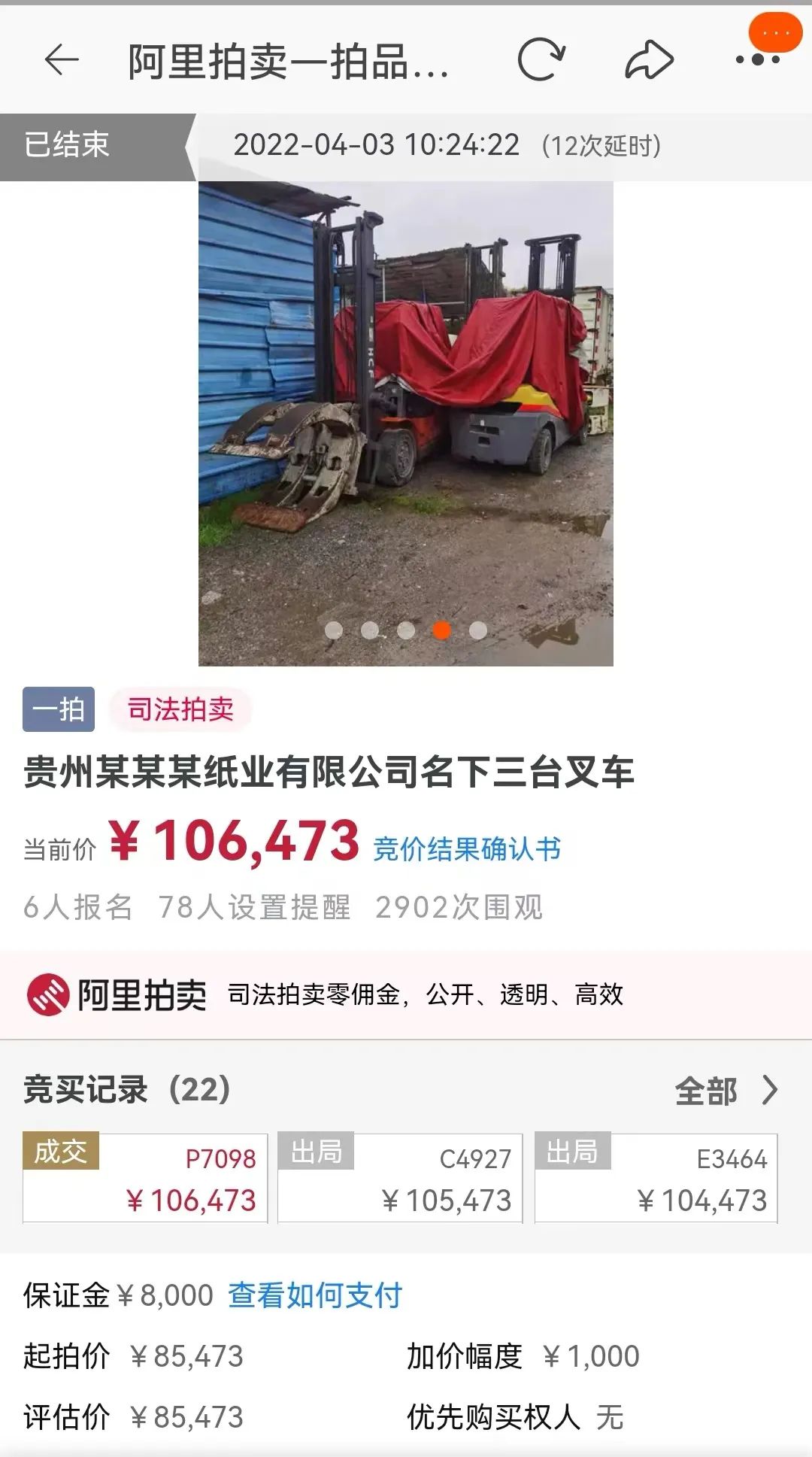Jump to the last photo indicator dot
Screen dimensions: 812x1457
[478, 630]
